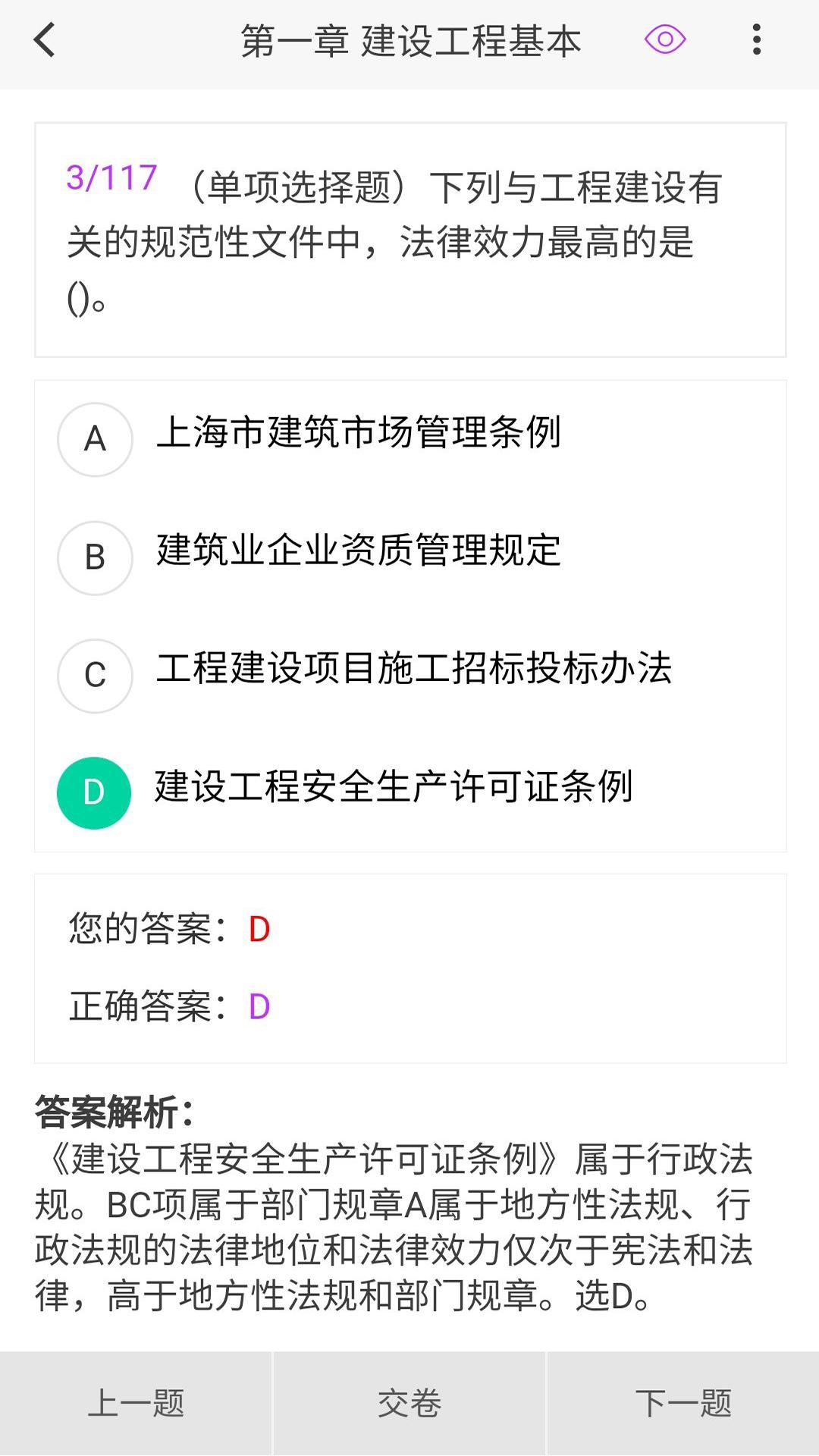
Task: Click the correct answer letter D in purple
Action: (259, 1006)
